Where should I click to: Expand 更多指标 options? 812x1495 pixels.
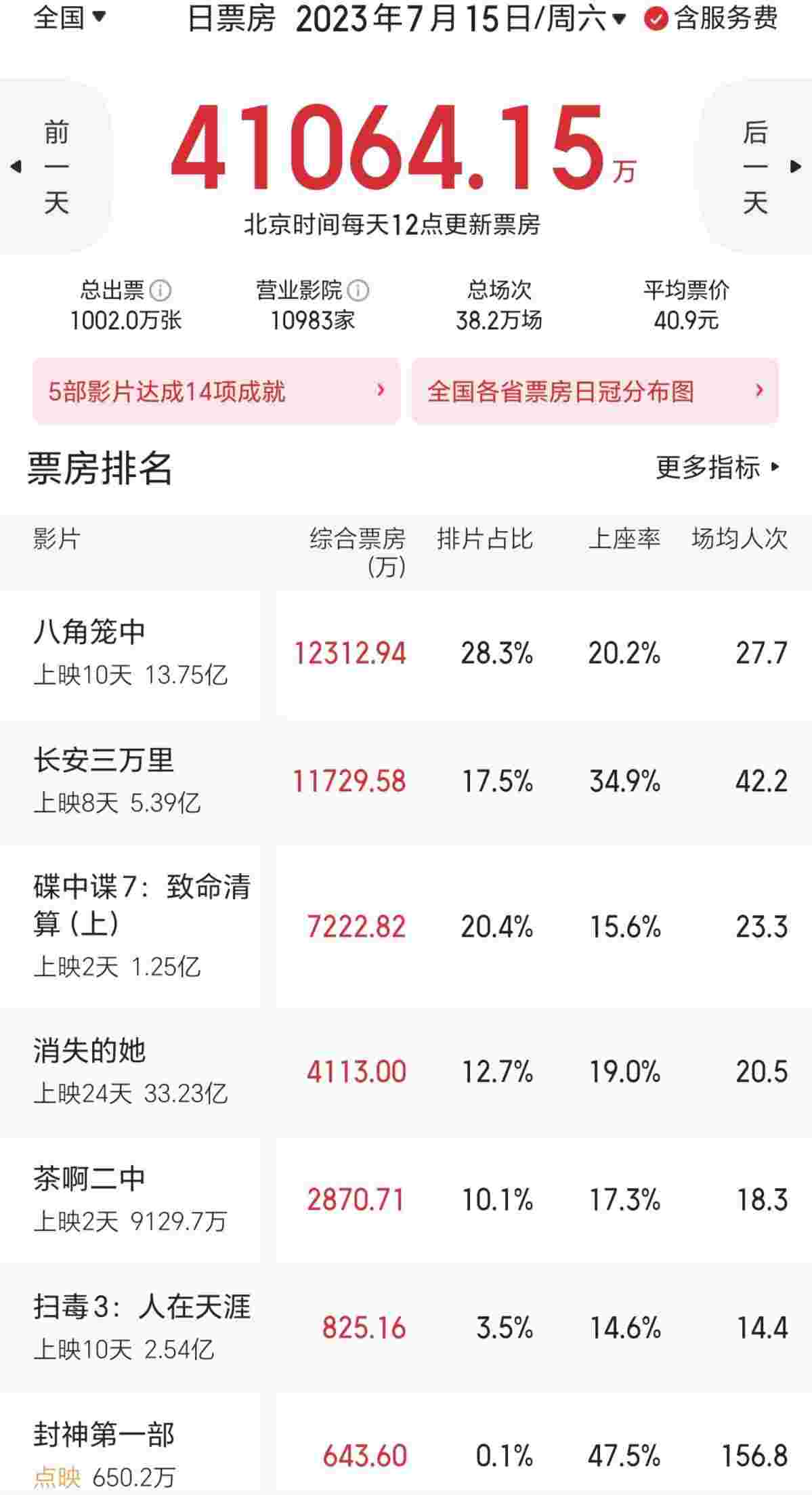coord(718,467)
